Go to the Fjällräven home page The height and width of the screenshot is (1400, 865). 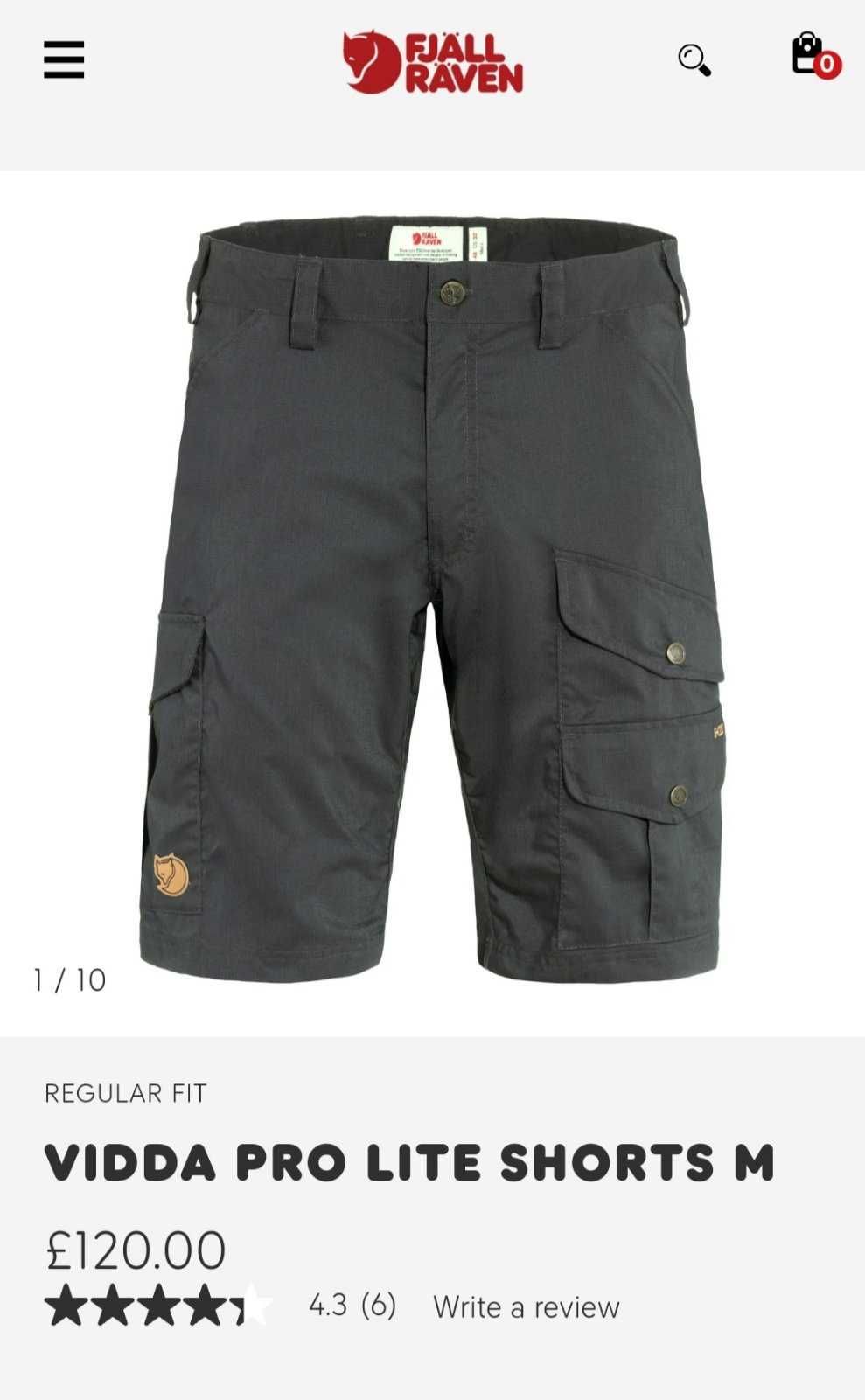[x=432, y=61]
